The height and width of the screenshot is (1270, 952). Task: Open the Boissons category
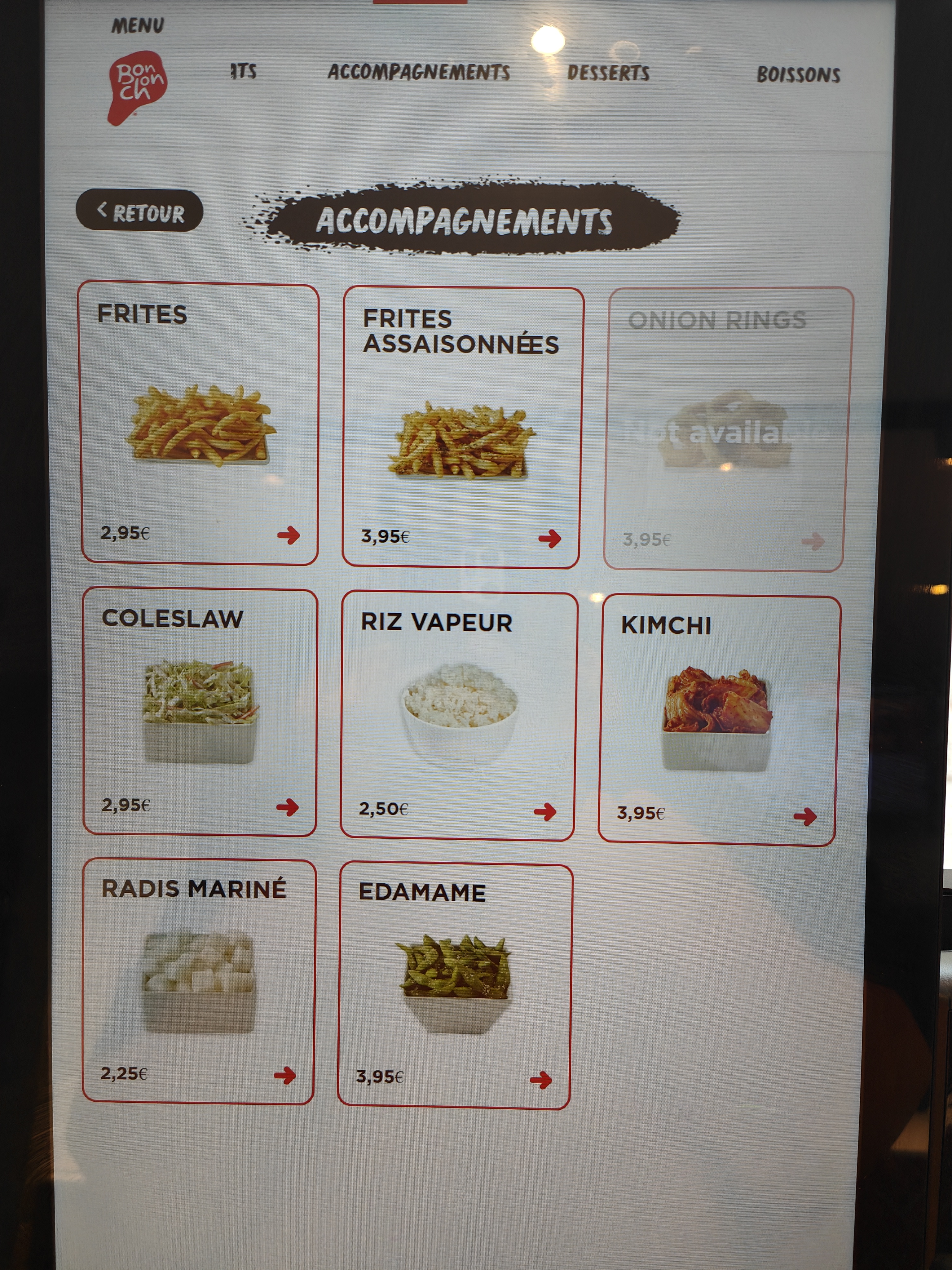798,75
